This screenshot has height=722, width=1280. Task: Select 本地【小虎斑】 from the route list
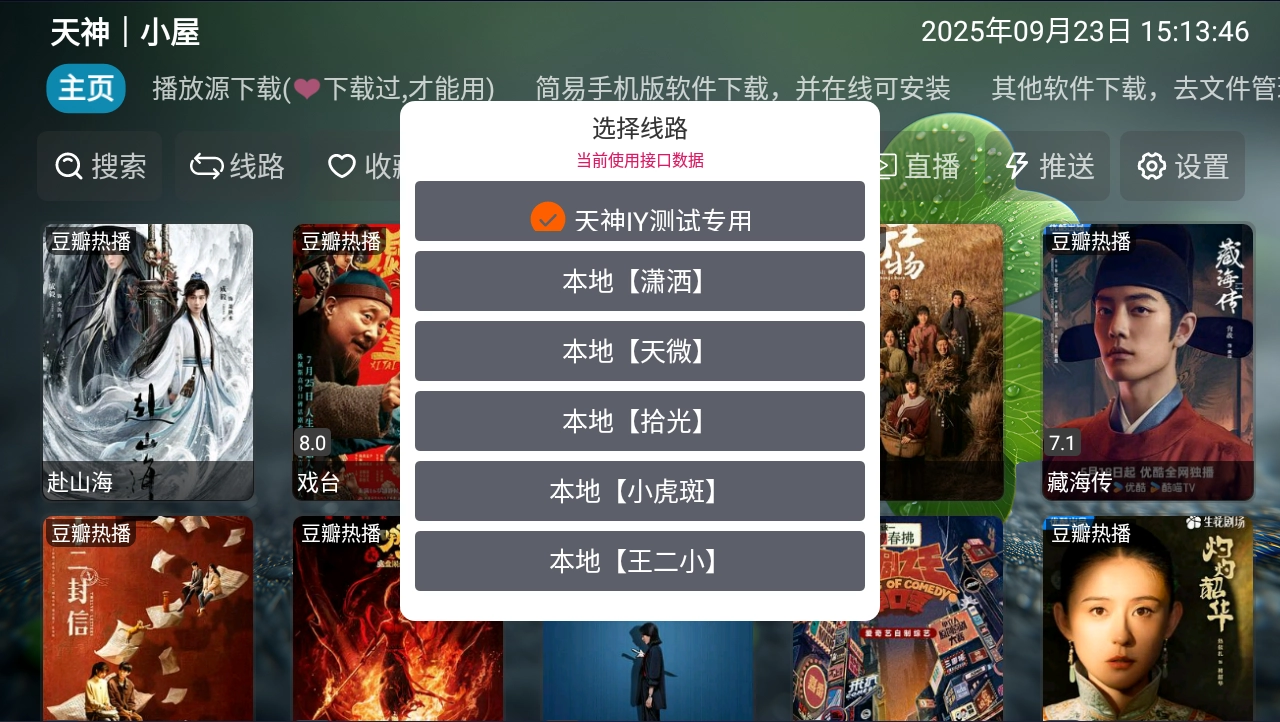[640, 491]
